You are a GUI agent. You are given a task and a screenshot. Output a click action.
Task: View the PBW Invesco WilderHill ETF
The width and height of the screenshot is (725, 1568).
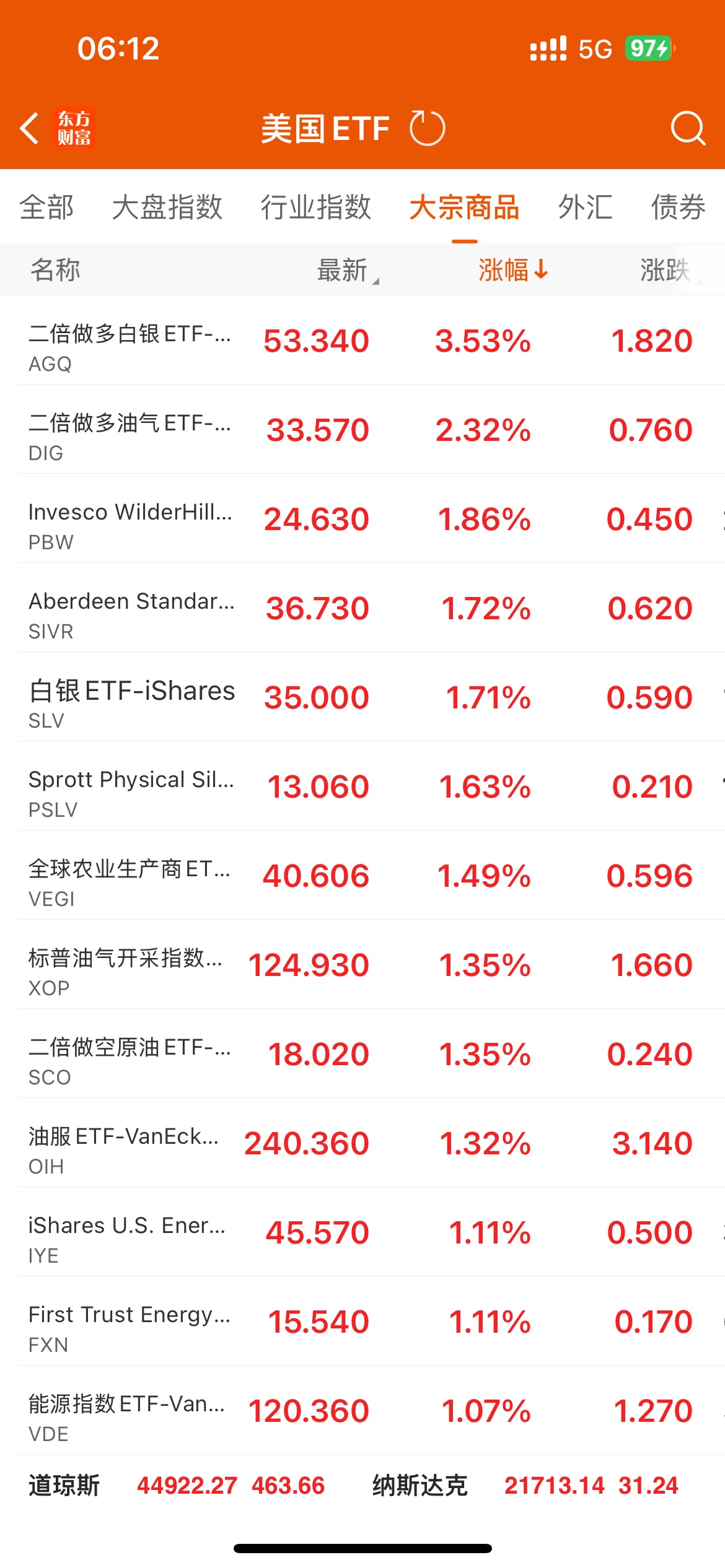click(x=362, y=518)
